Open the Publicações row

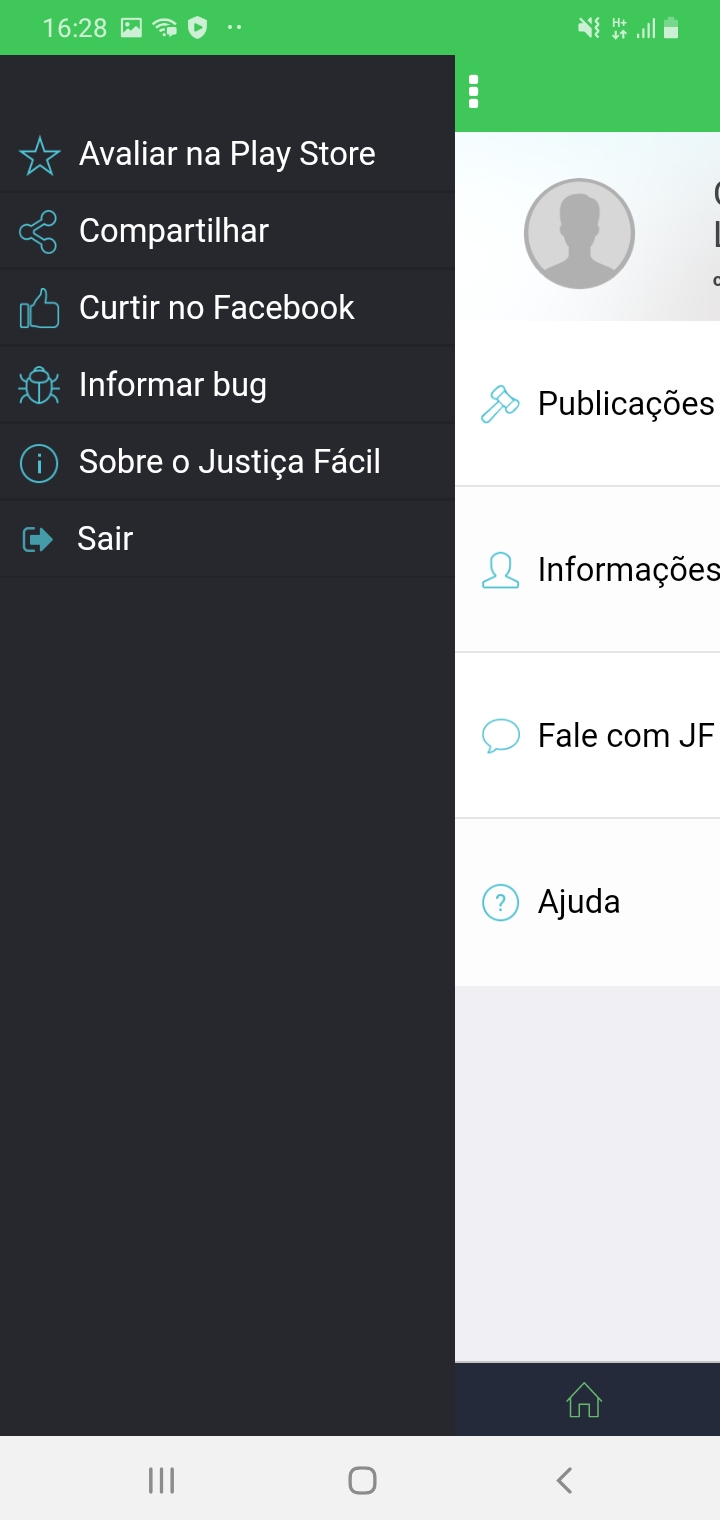click(x=600, y=403)
